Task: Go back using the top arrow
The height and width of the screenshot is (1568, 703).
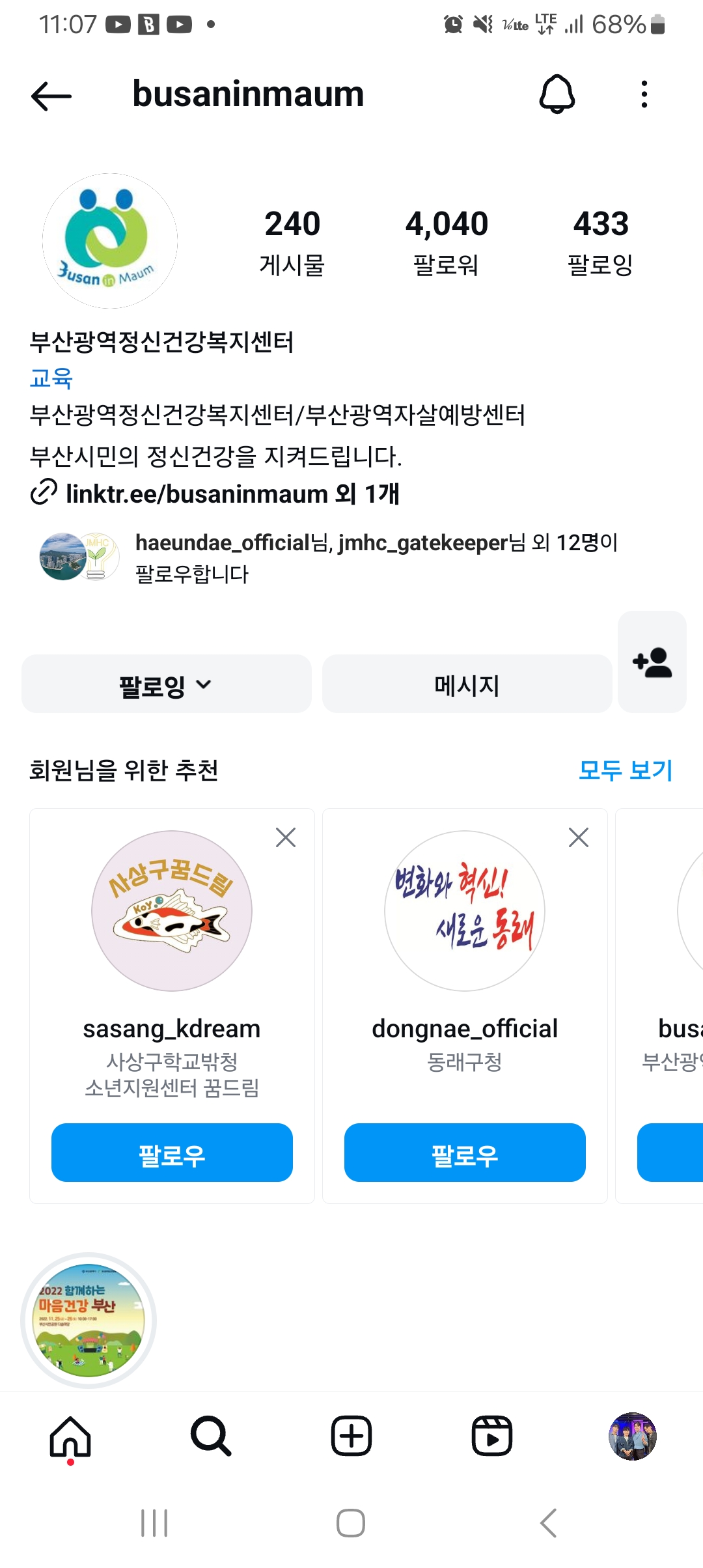Action: [x=51, y=96]
